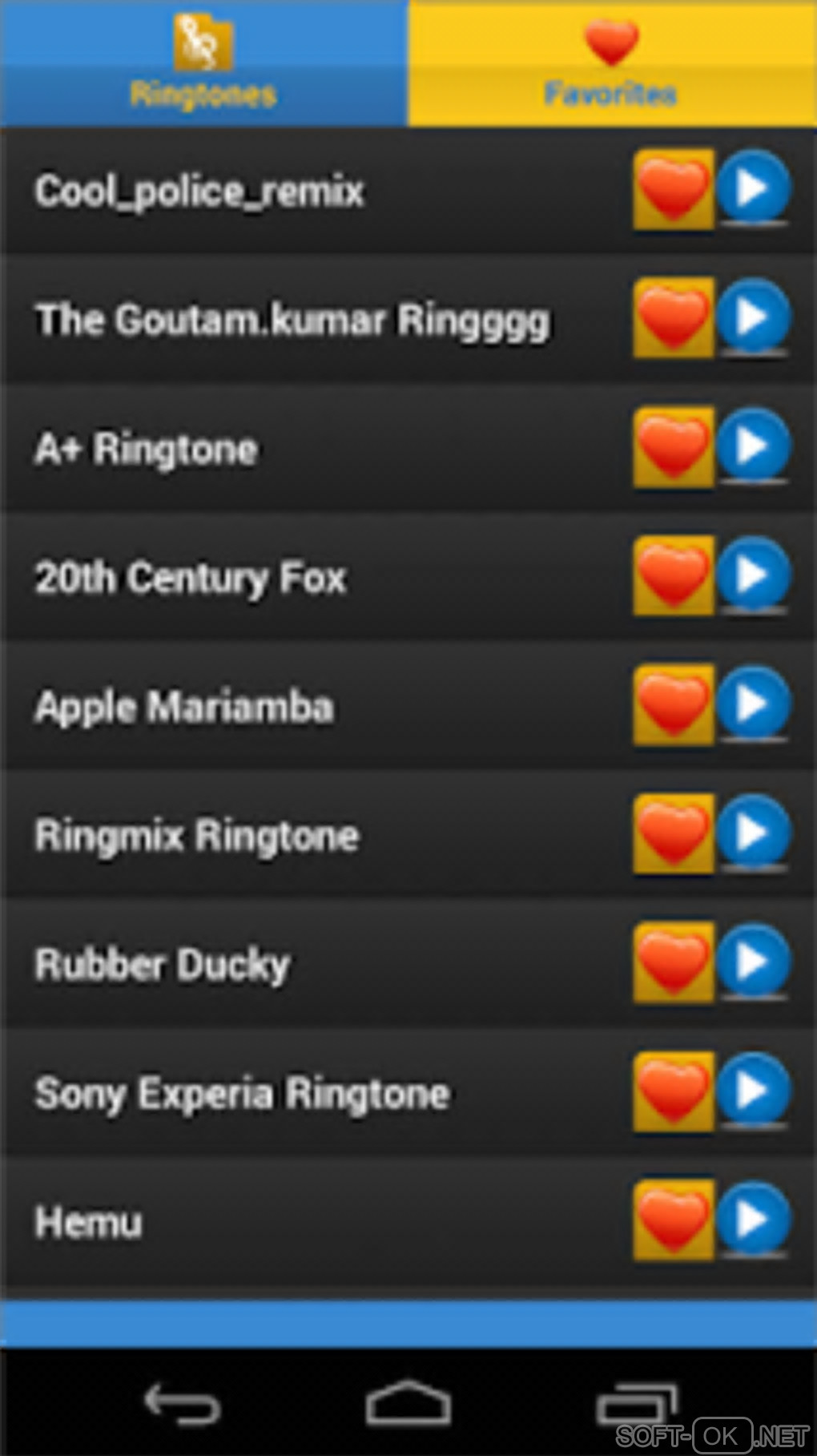Play the Cool_police_remix ringtone

pos(752,188)
